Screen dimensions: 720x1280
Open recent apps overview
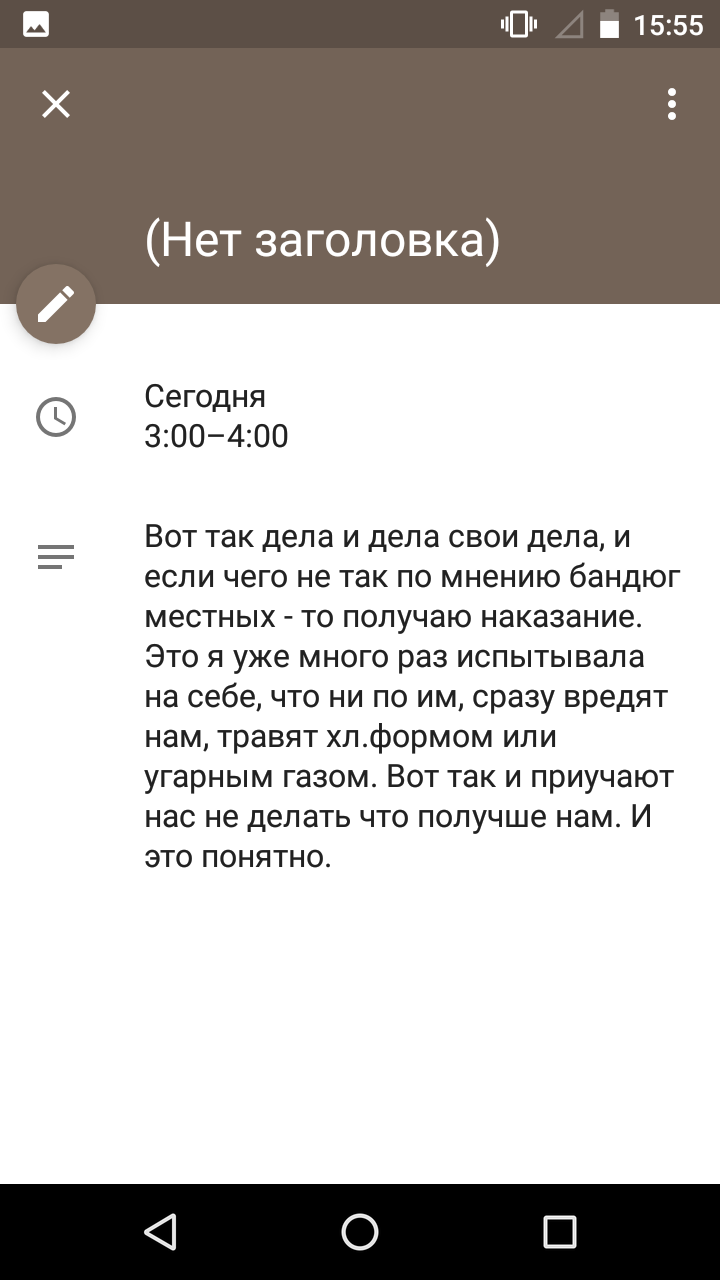coord(560,1232)
